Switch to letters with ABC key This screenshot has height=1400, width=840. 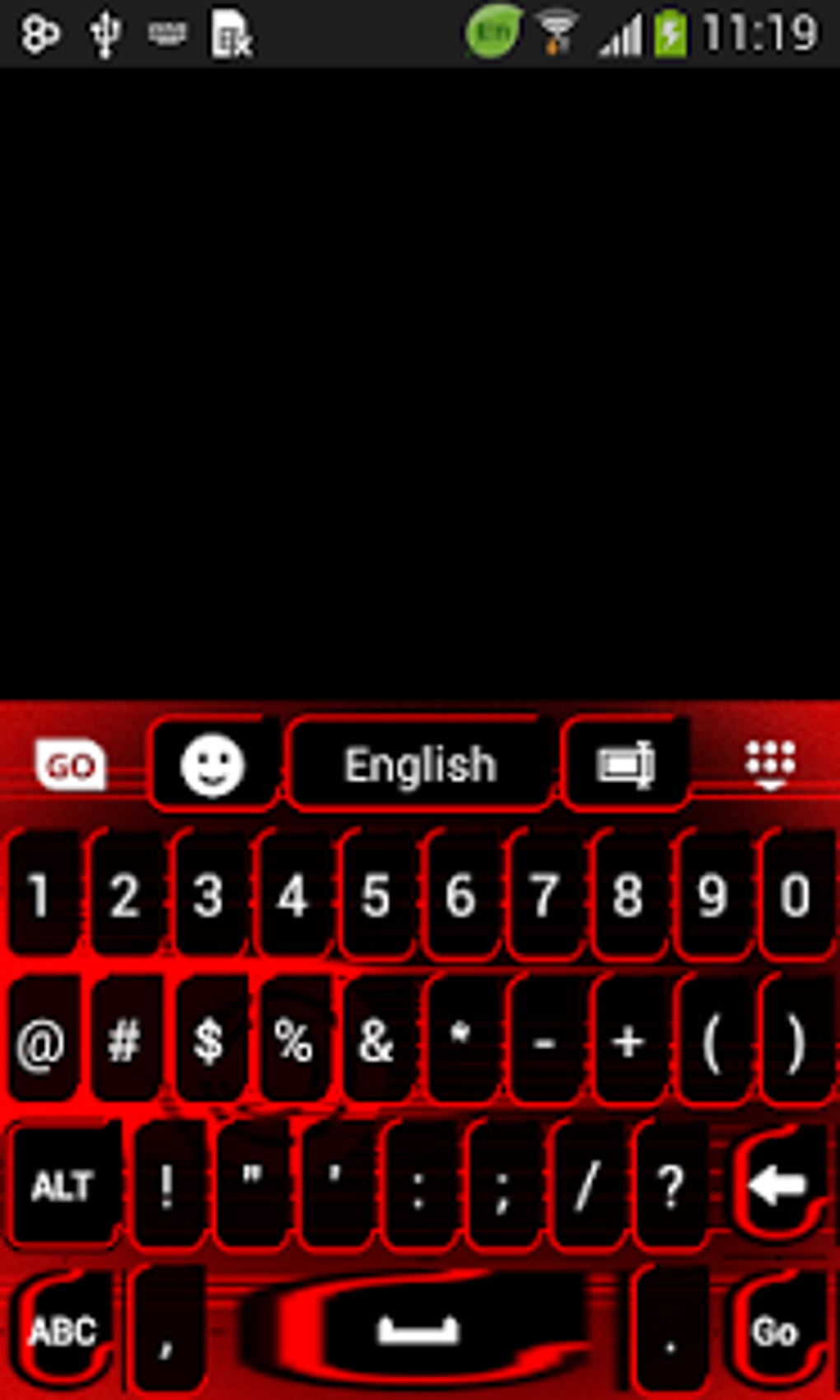pos(63,1332)
